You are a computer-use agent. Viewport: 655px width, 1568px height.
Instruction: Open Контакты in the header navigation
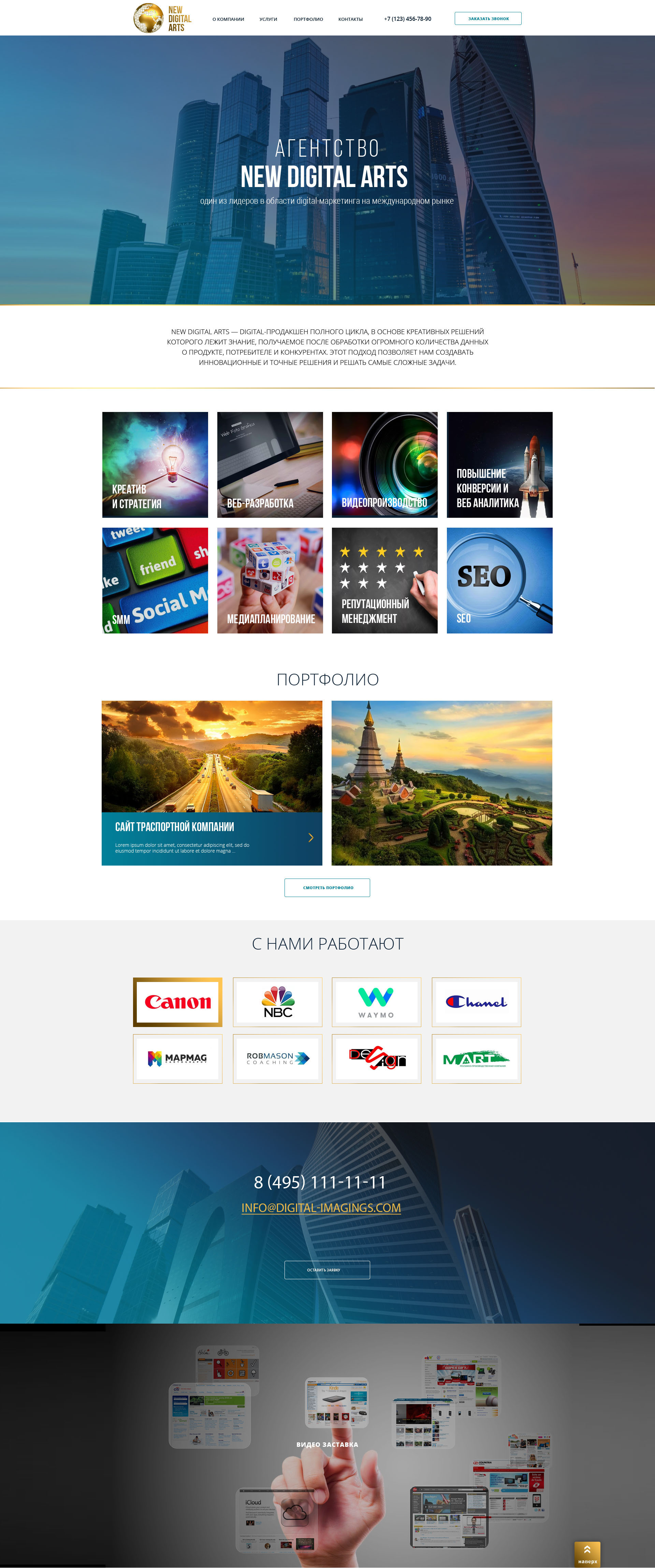pyautogui.click(x=350, y=19)
